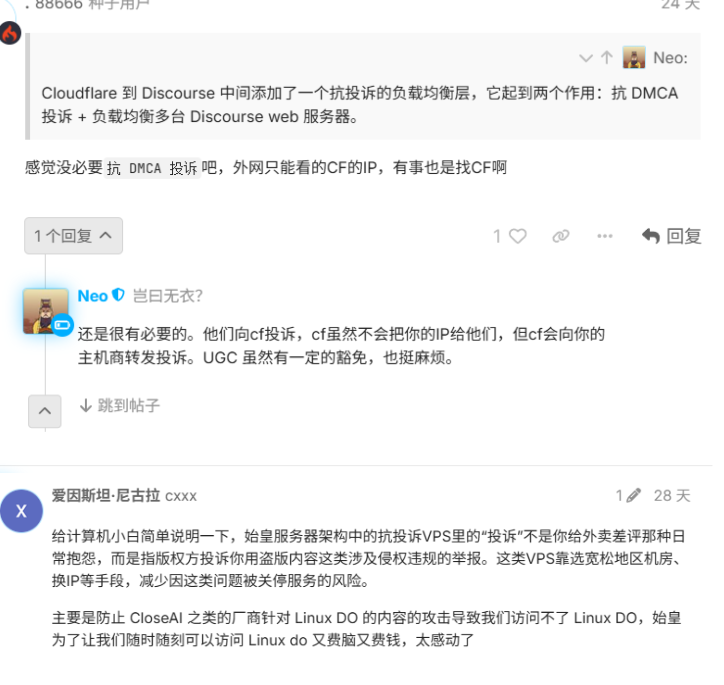Collapse the 1个回复 replies button
The image size is (724, 685).
click(x=73, y=236)
